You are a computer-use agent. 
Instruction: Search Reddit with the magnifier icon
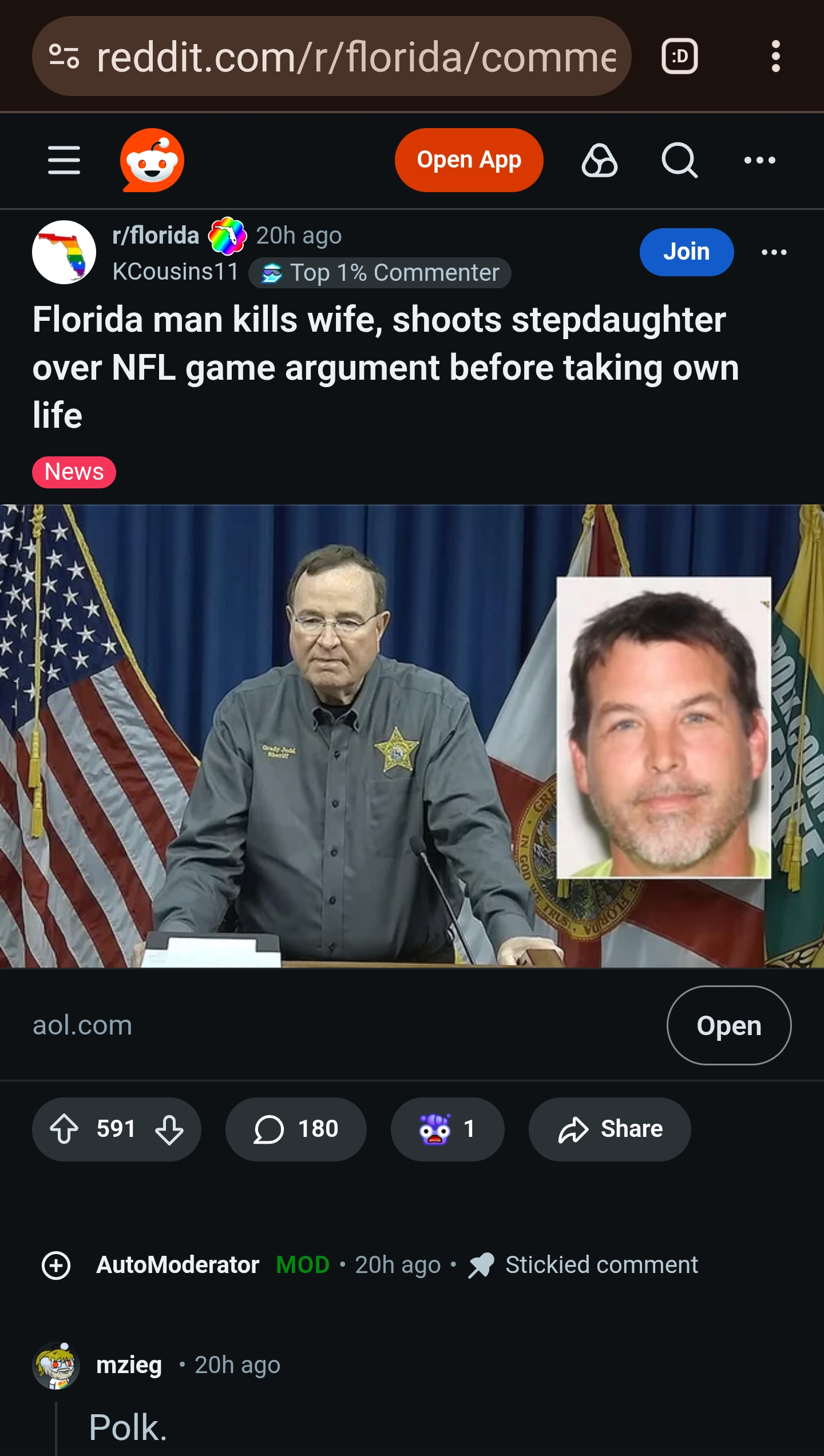click(679, 160)
